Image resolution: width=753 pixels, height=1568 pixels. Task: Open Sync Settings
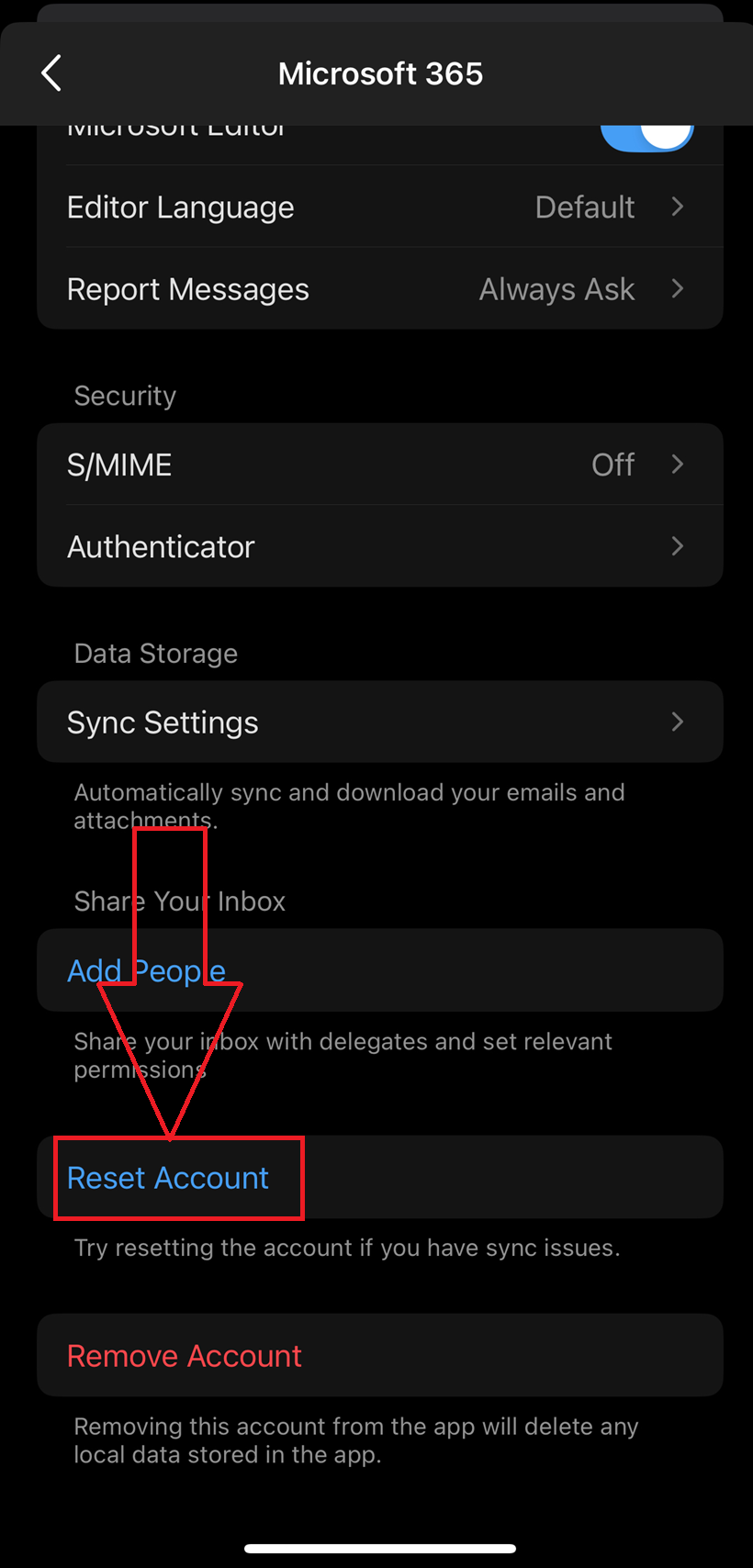tap(379, 722)
